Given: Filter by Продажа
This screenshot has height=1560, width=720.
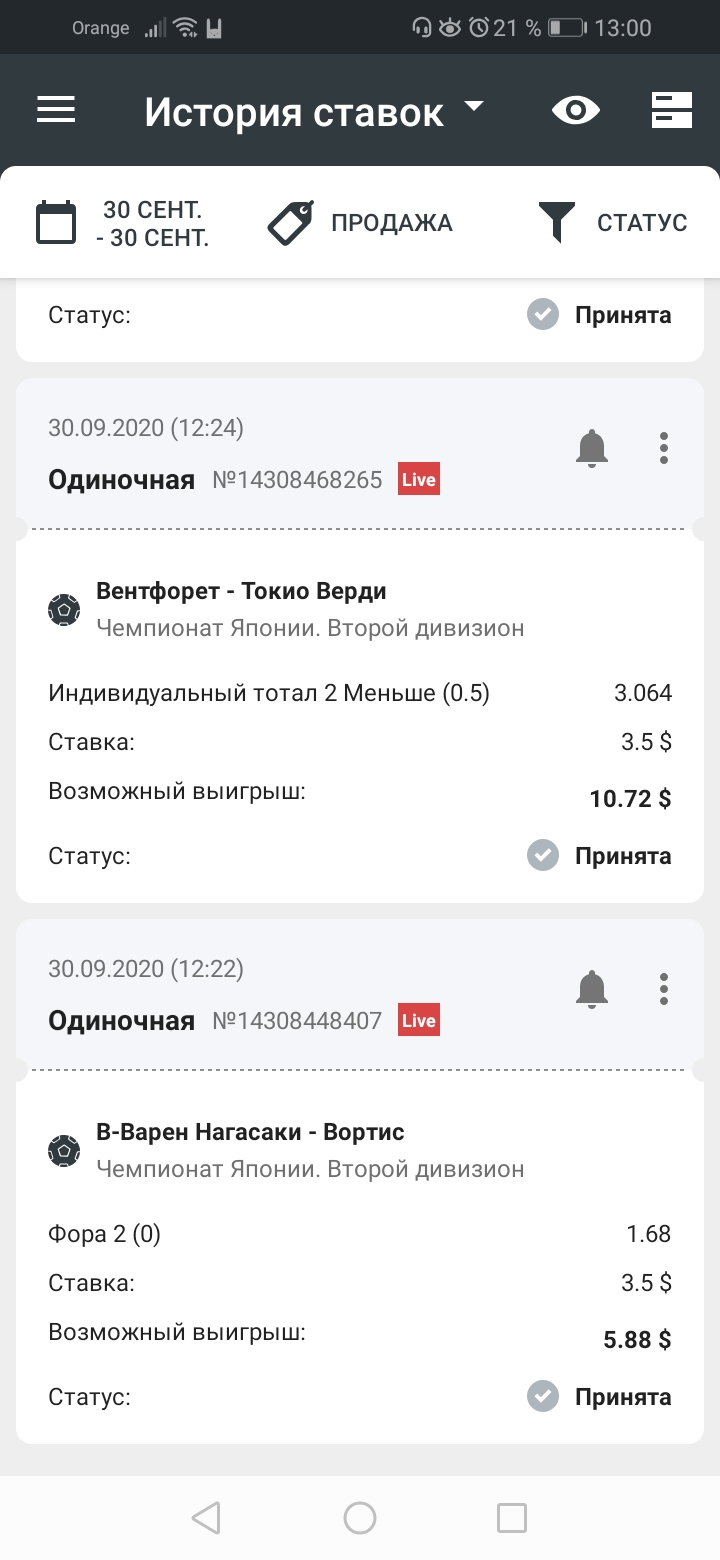Looking at the screenshot, I should click(x=360, y=223).
